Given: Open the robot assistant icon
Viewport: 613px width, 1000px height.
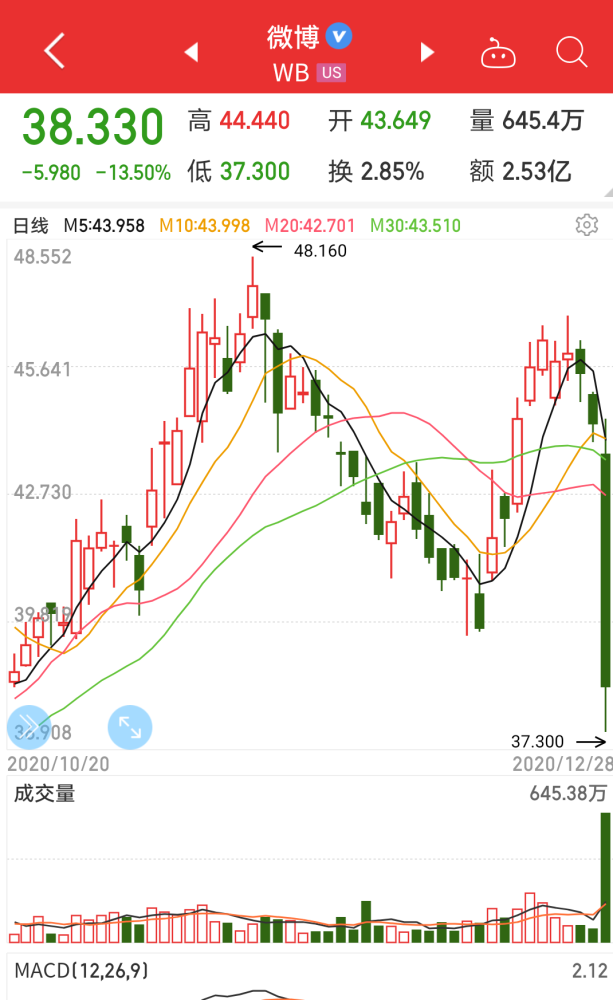Looking at the screenshot, I should click(497, 53).
